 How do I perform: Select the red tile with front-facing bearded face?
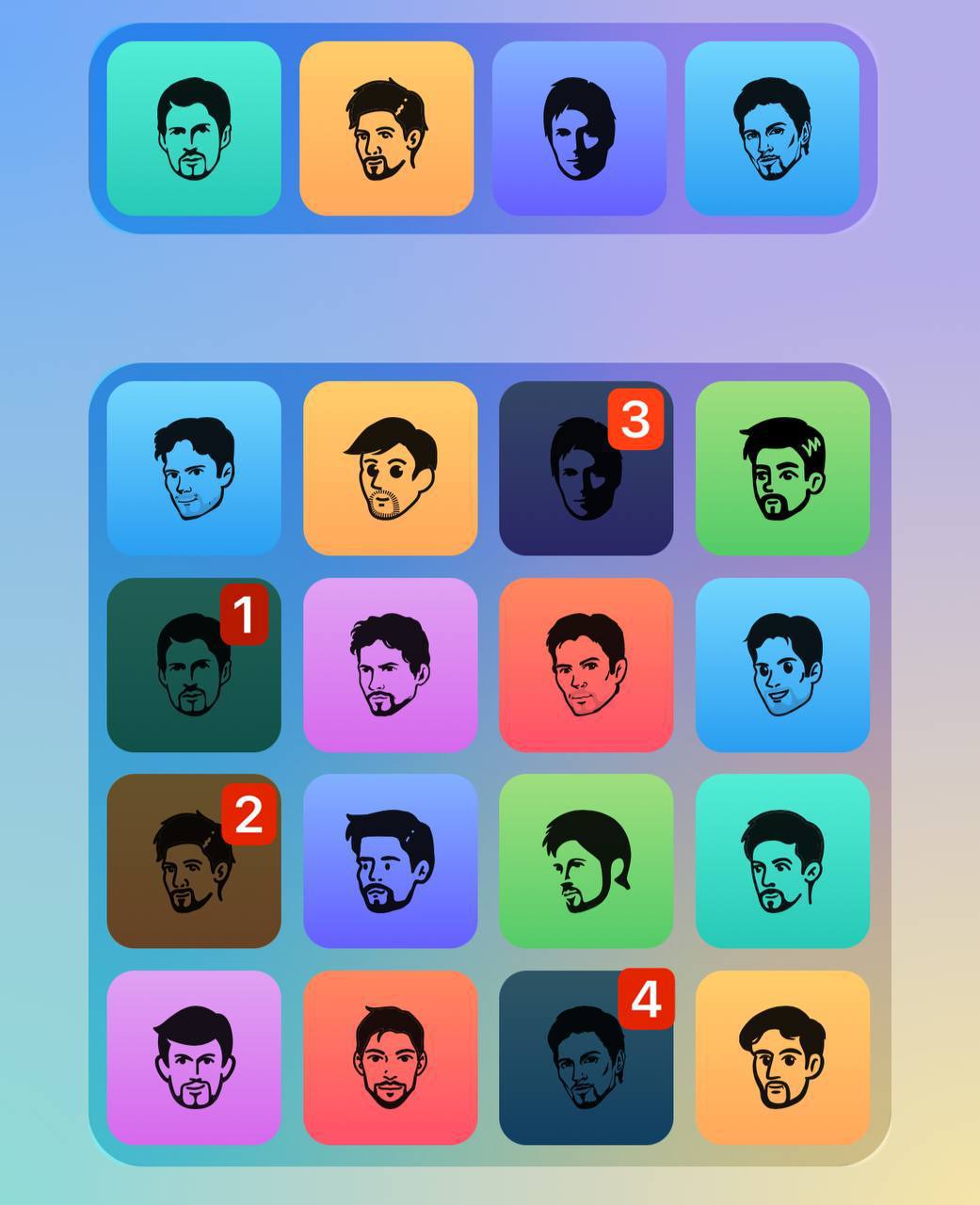click(x=390, y=1057)
